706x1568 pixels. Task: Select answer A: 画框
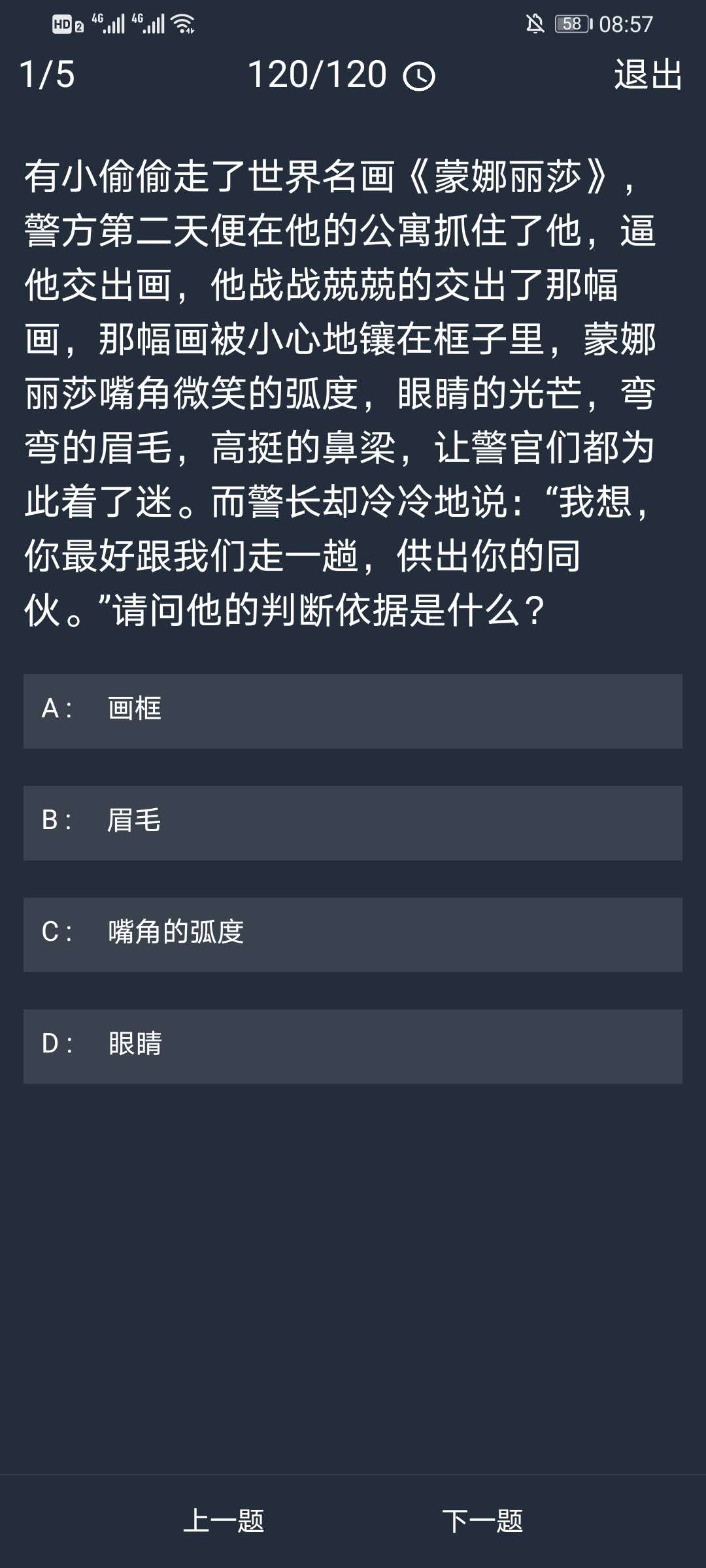coord(353,711)
